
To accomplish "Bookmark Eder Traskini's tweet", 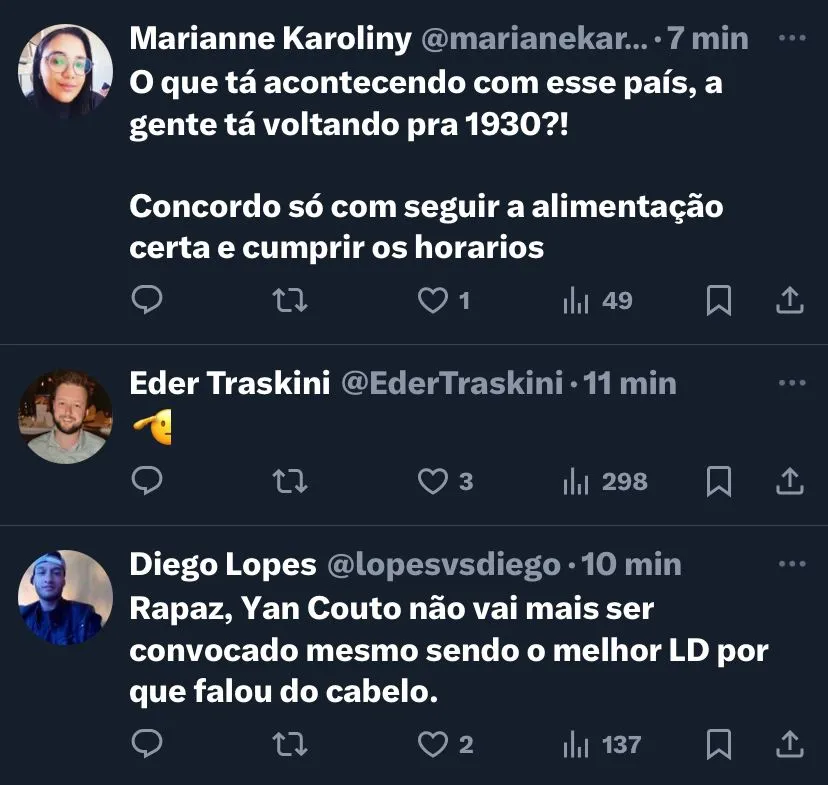I will [x=718, y=482].
